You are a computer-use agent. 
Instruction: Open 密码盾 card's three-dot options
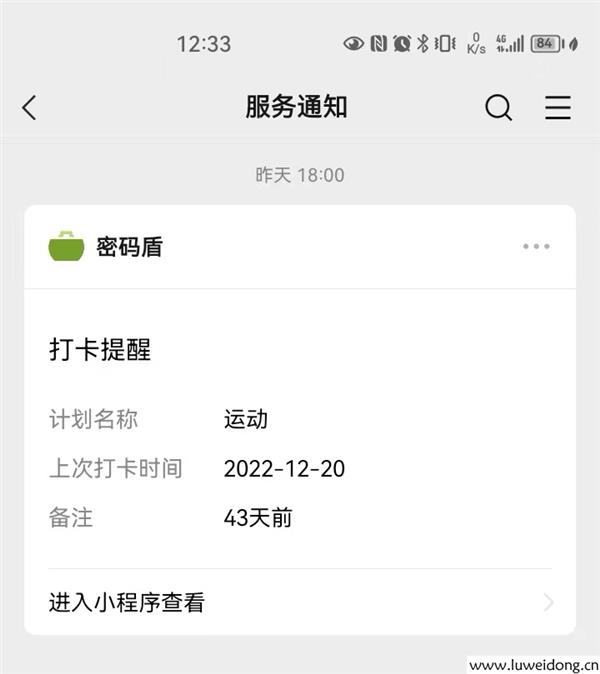point(536,247)
